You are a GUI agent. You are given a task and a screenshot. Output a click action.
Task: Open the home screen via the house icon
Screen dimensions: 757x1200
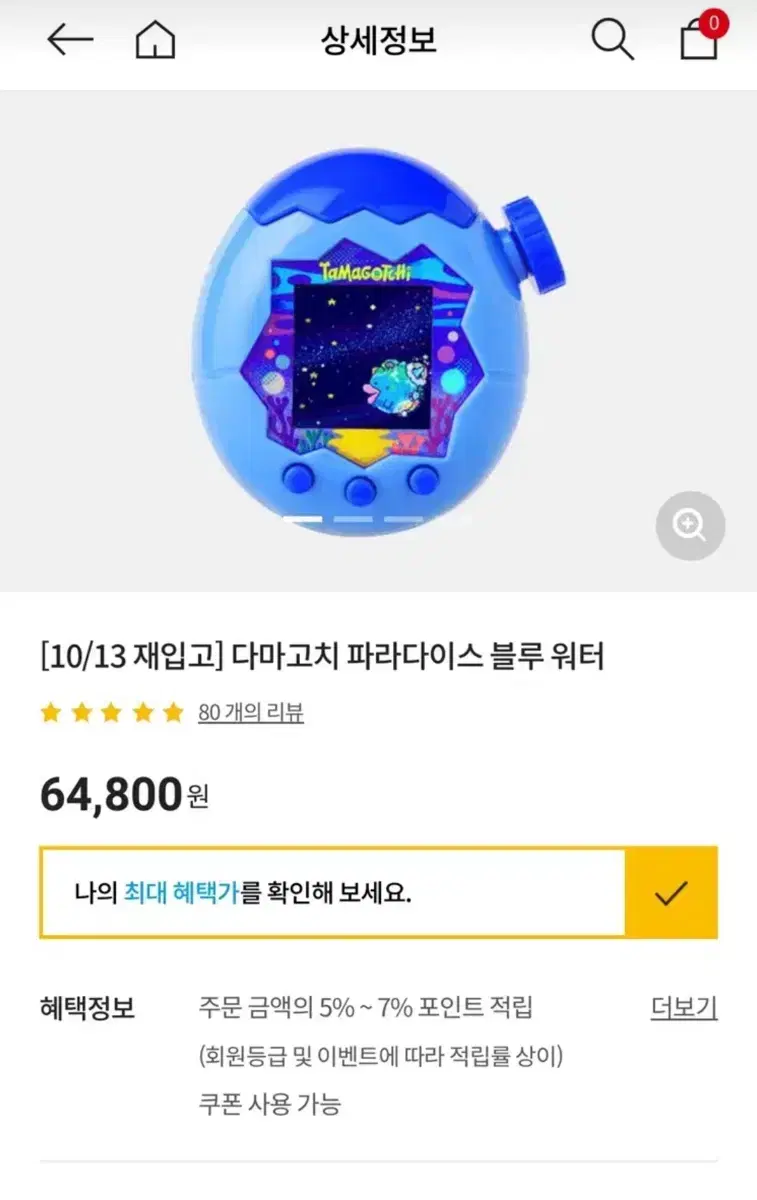click(155, 40)
